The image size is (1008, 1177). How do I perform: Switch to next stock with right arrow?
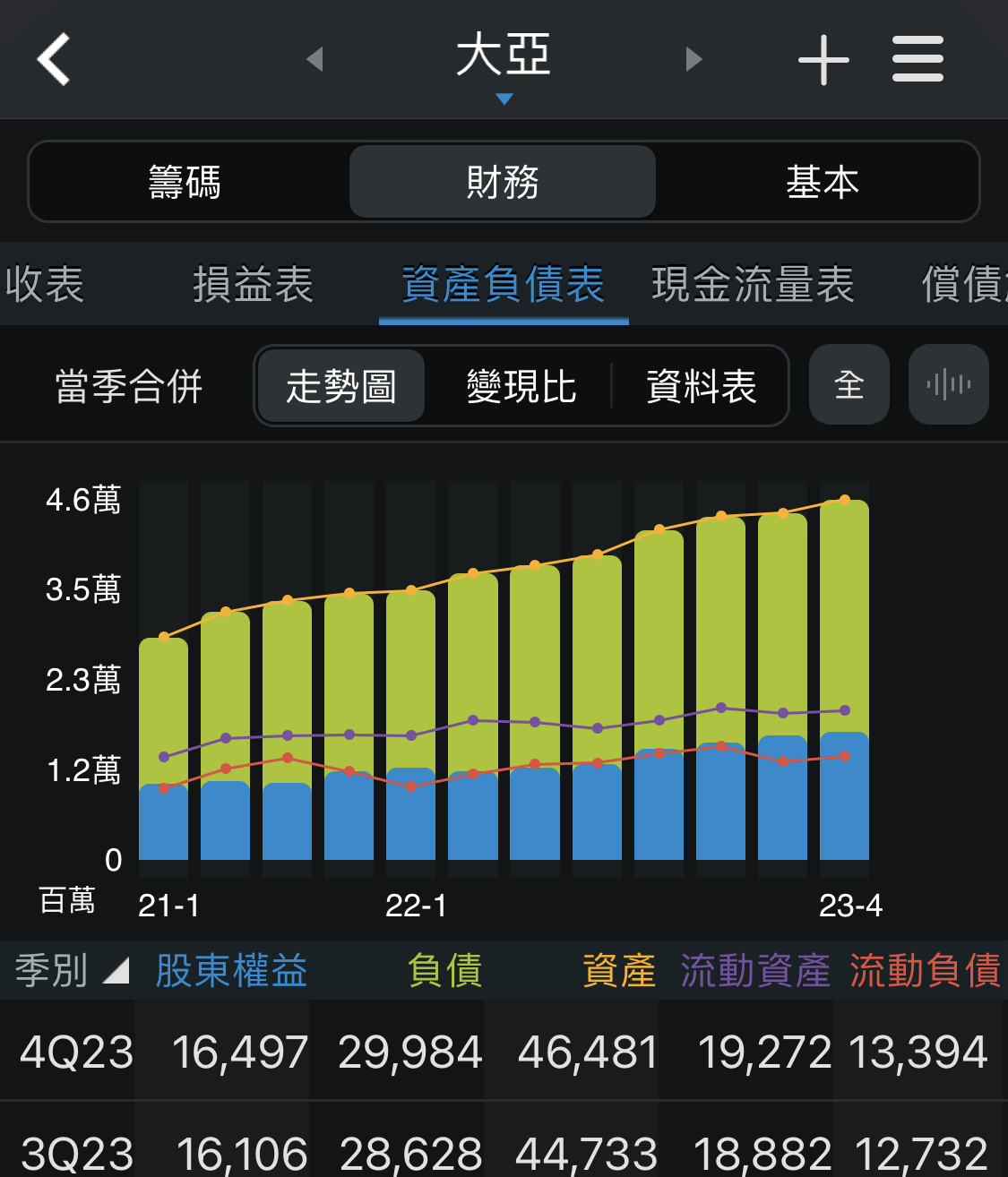point(694,58)
